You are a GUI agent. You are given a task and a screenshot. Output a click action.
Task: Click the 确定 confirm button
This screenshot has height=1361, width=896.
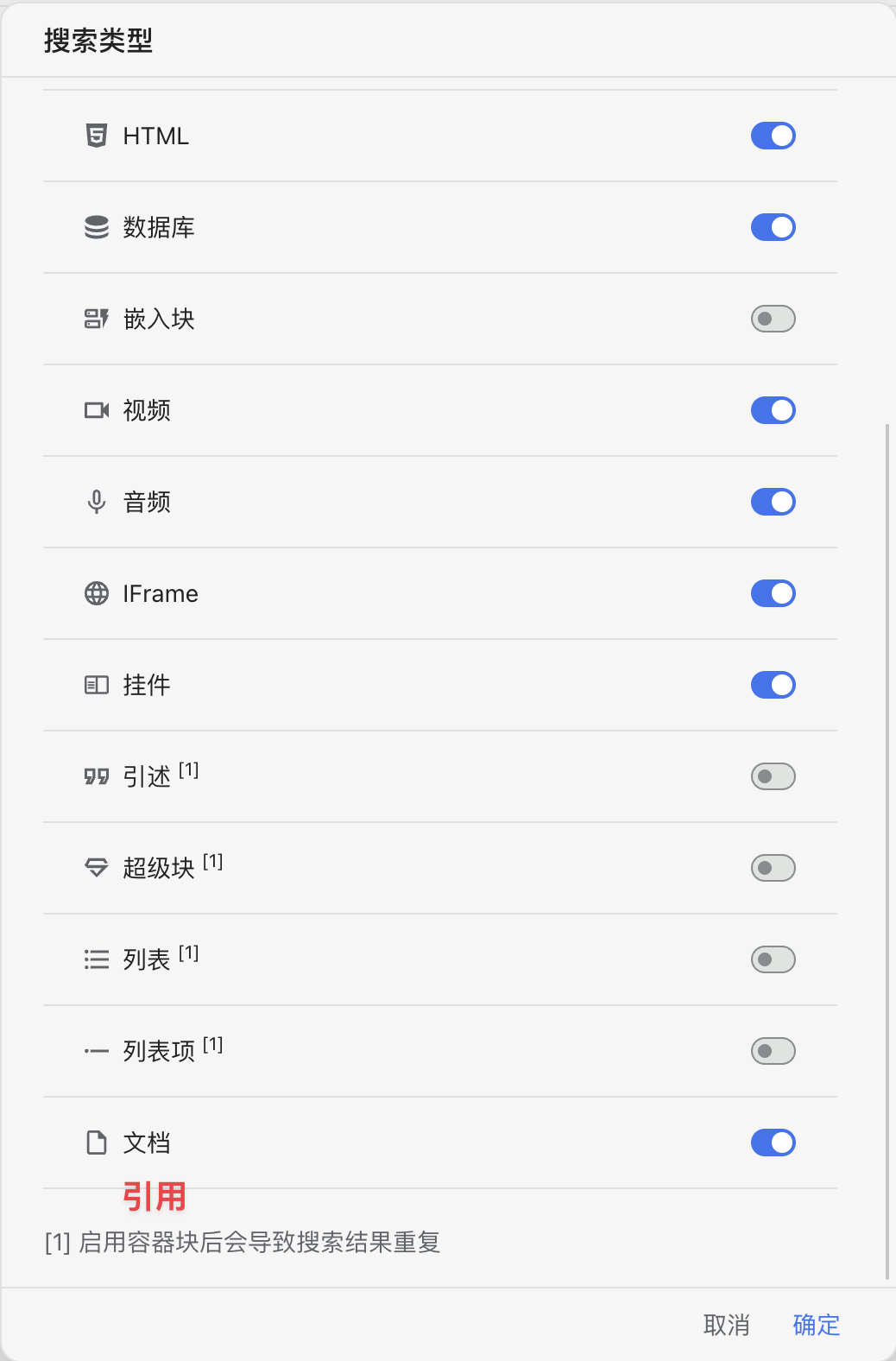click(815, 1325)
